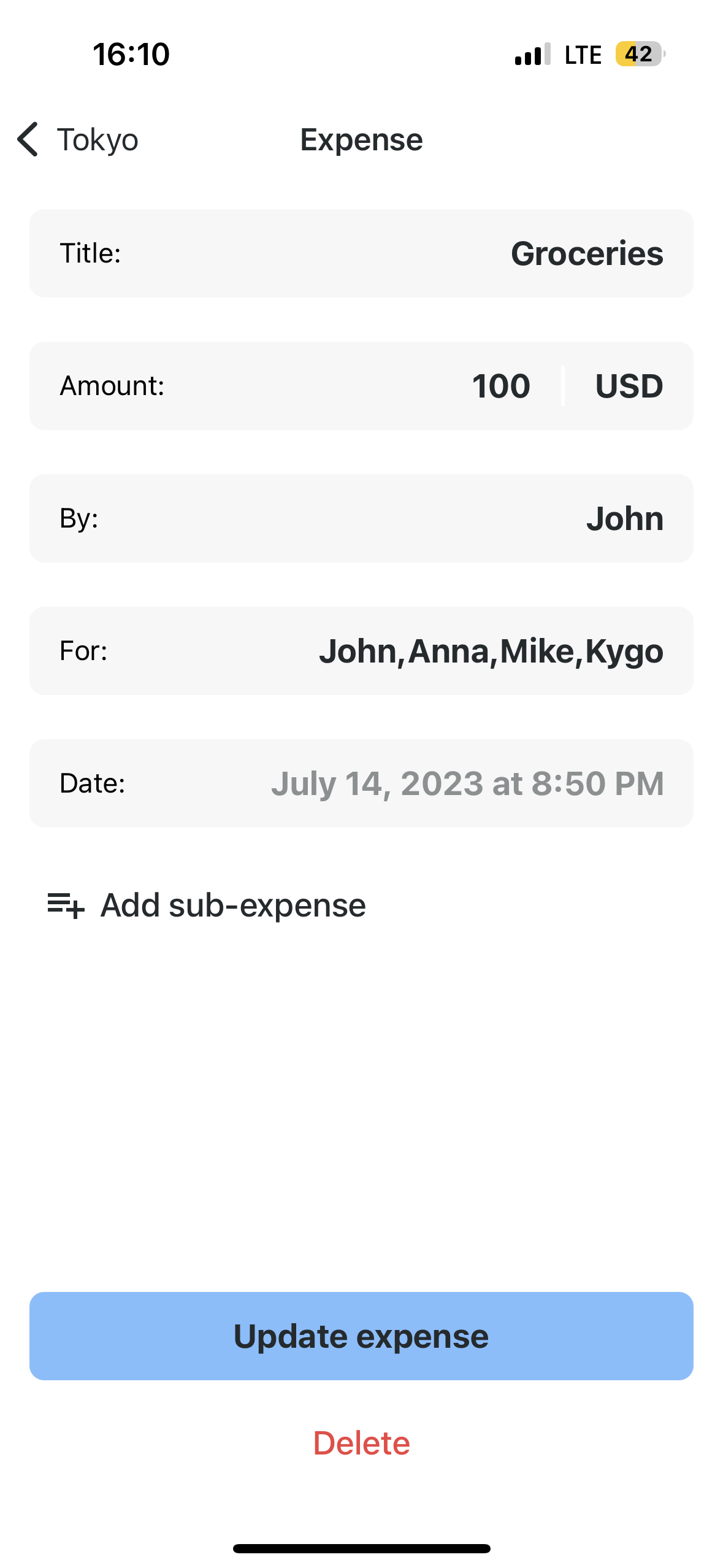Edit the amount value 100

(500, 386)
